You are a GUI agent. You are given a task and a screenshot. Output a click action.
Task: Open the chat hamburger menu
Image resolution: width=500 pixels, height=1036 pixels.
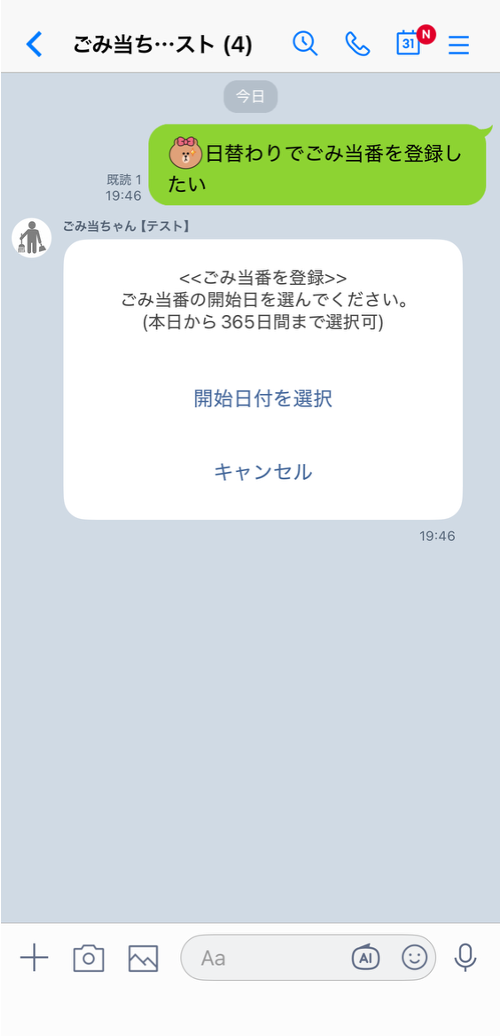[459, 44]
